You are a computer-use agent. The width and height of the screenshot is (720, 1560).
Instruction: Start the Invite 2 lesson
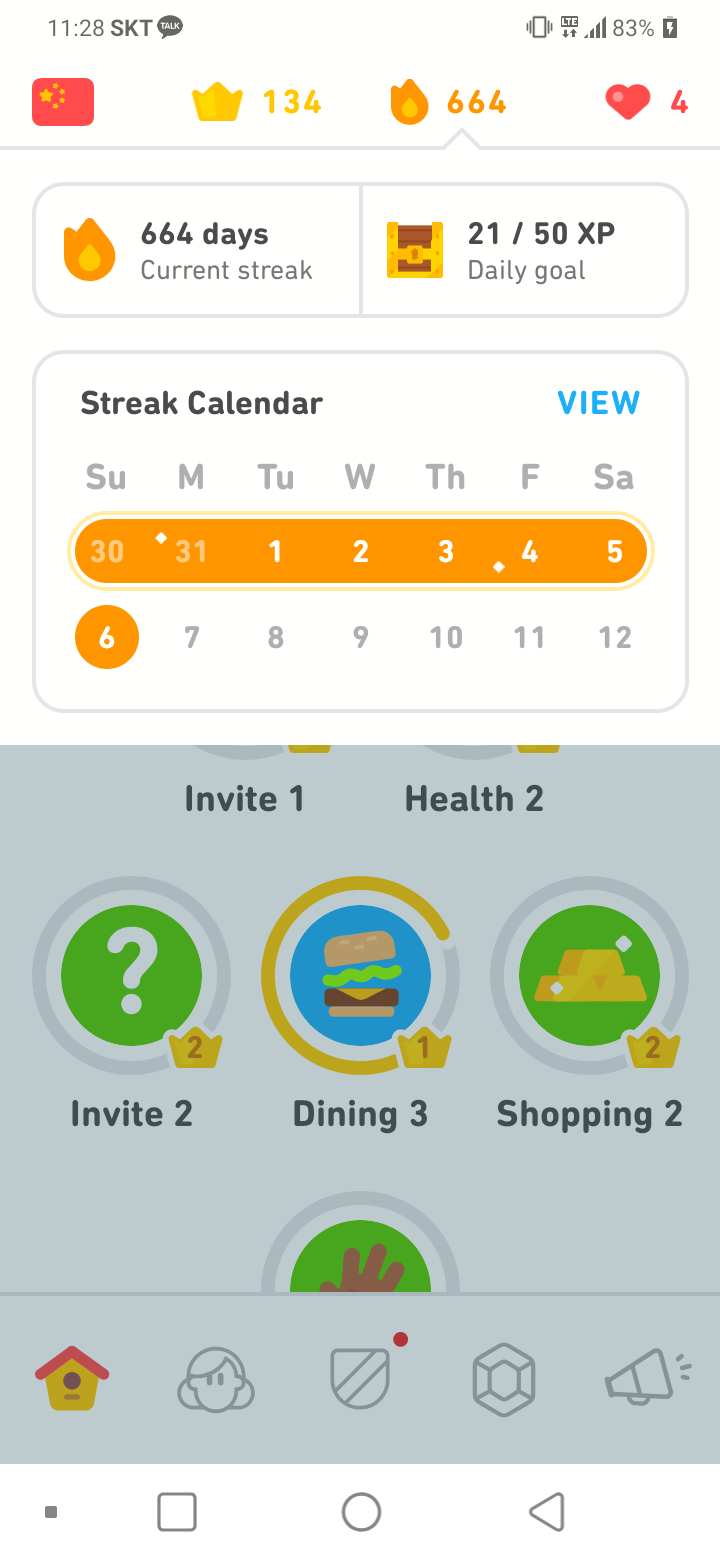click(131, 975)
